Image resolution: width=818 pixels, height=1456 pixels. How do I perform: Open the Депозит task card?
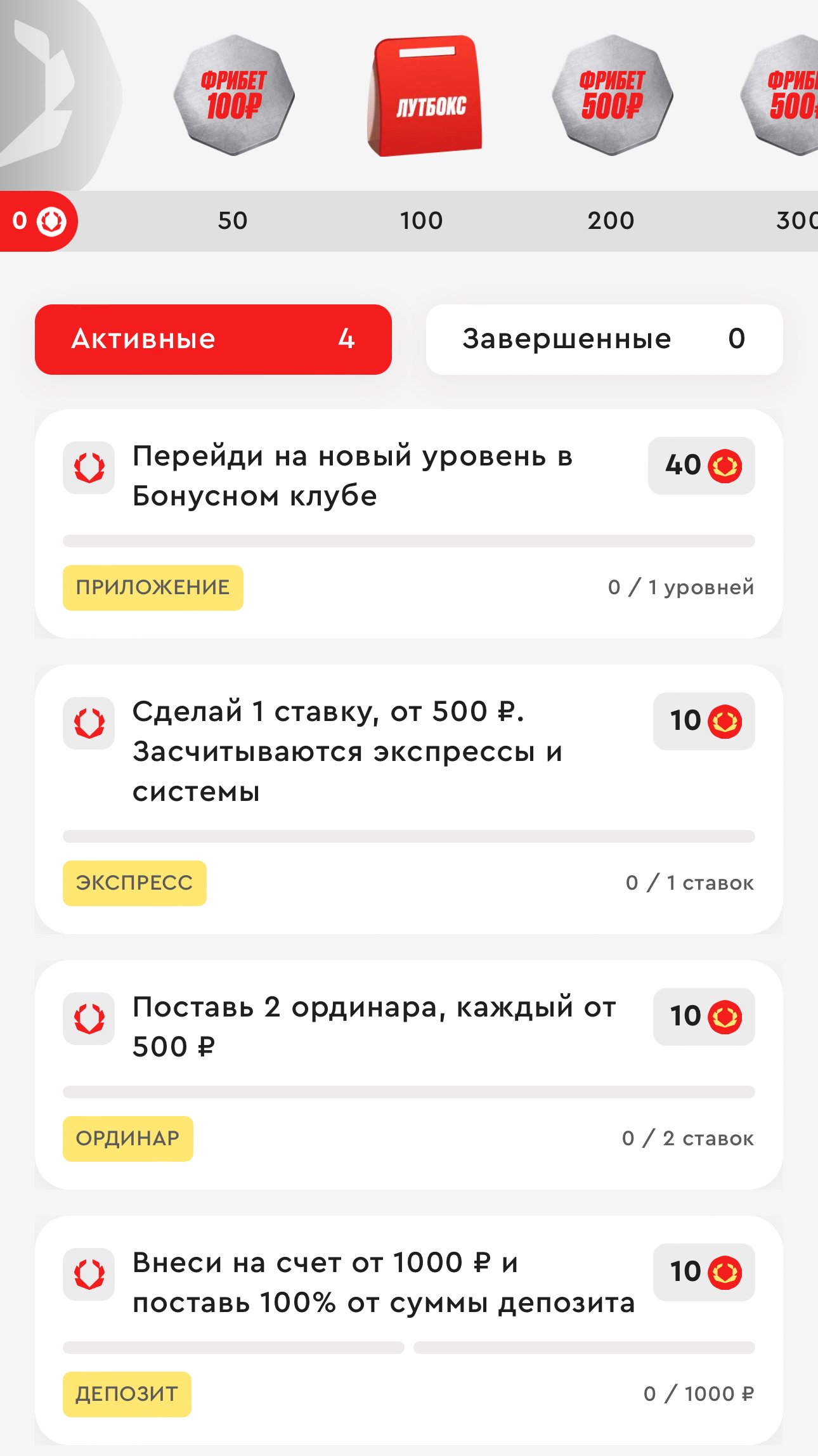click(383, 1283)
